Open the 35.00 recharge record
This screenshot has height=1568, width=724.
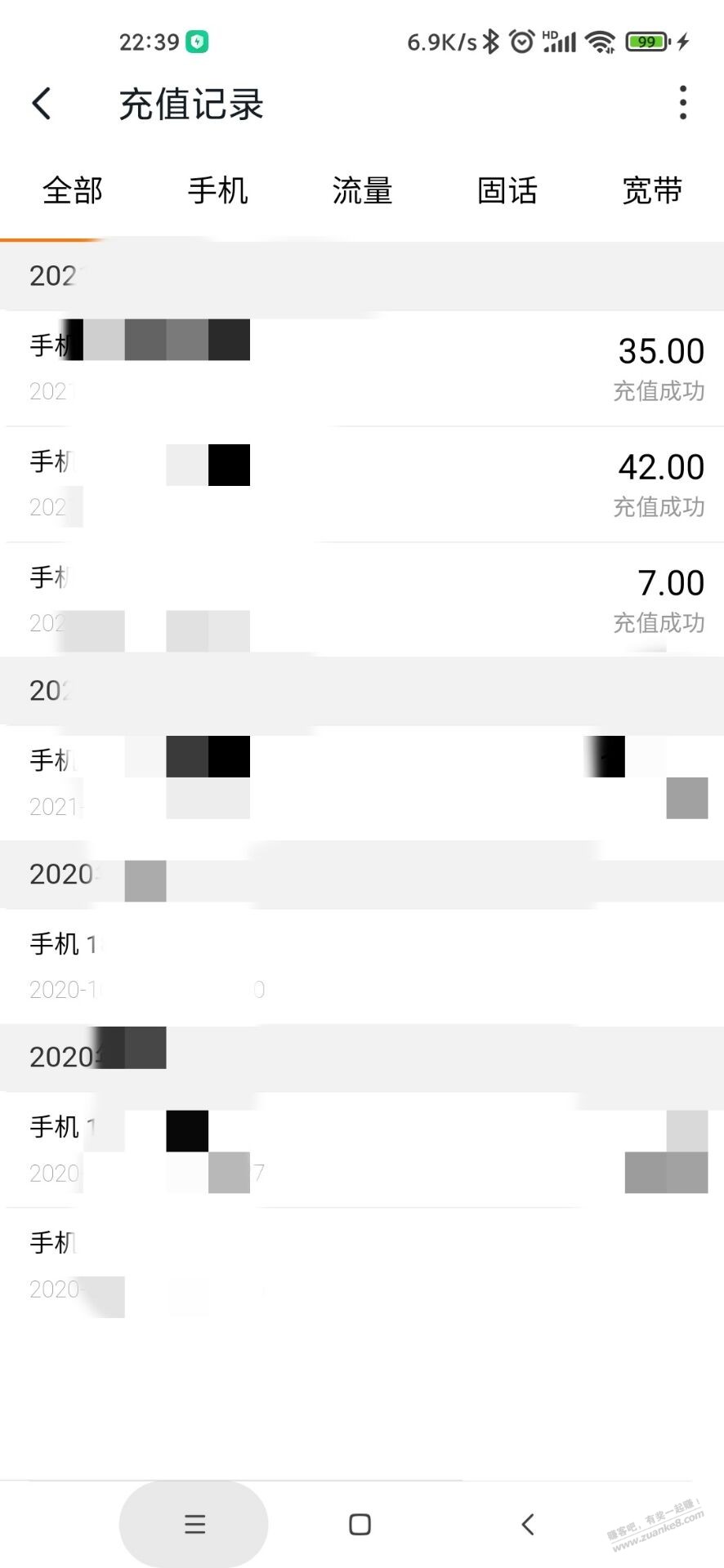pyautogui.click(x=362, y=368)
